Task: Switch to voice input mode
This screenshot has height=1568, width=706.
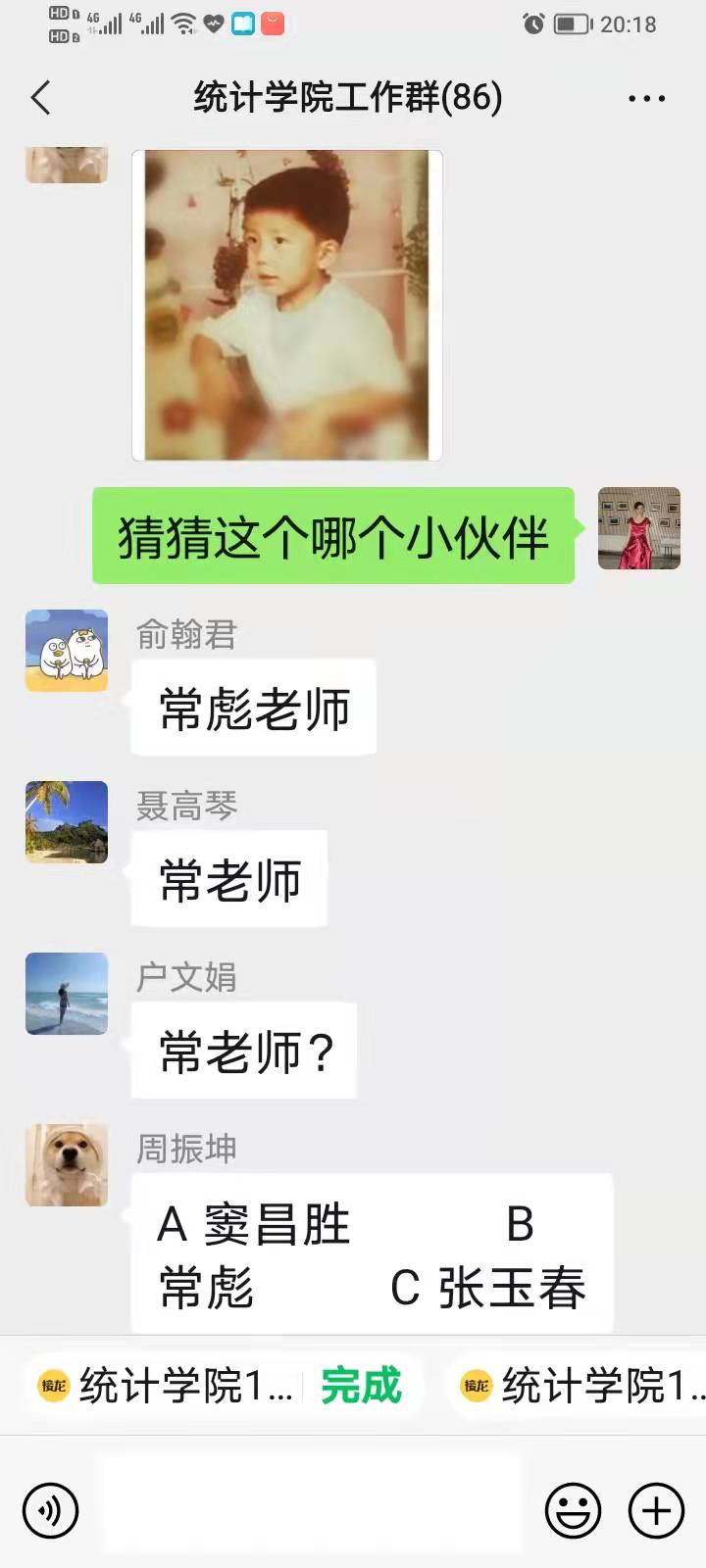Action: [x=50, y=1510]
